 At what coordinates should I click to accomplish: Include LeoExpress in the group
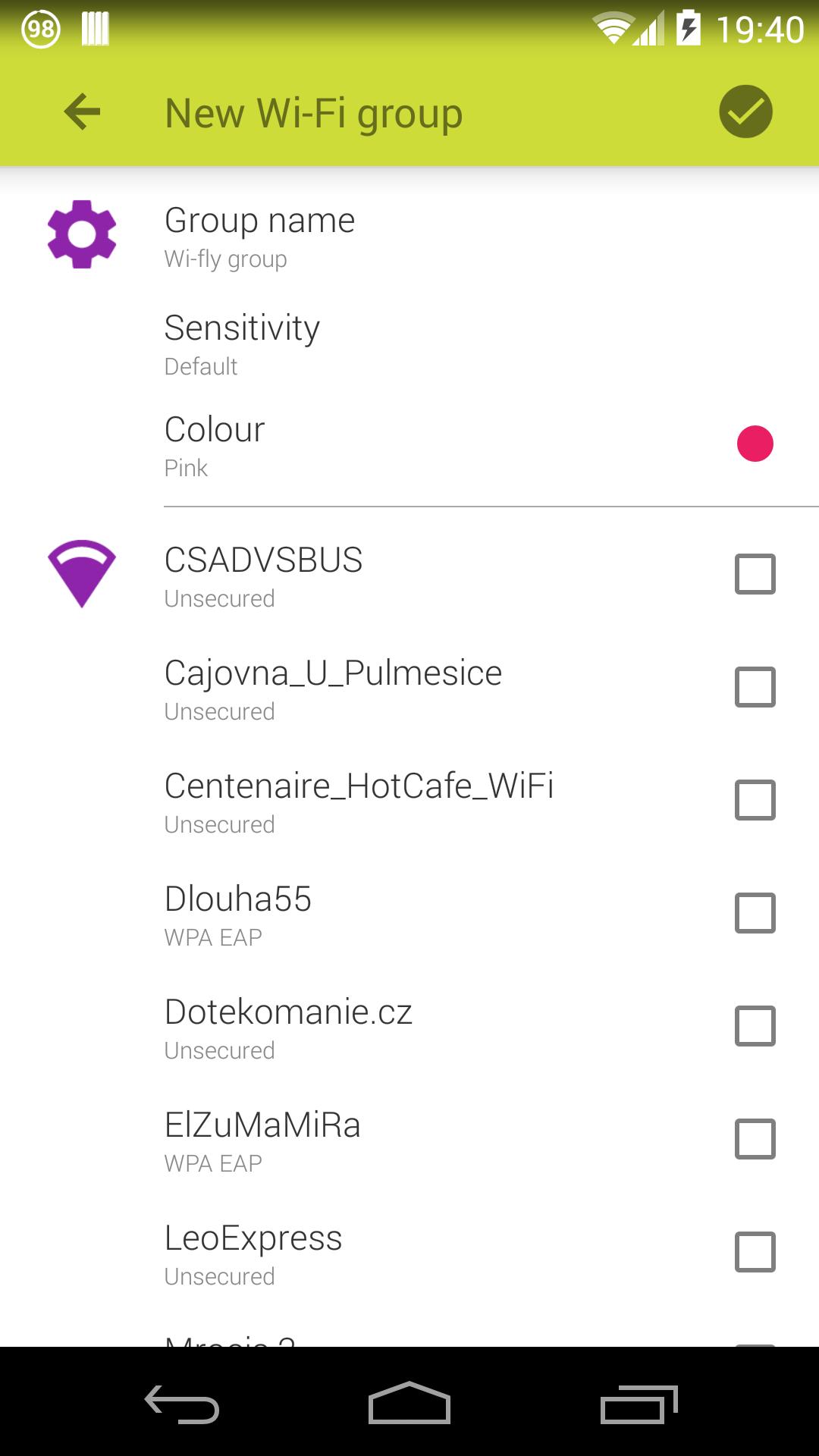pos(755,1252)
